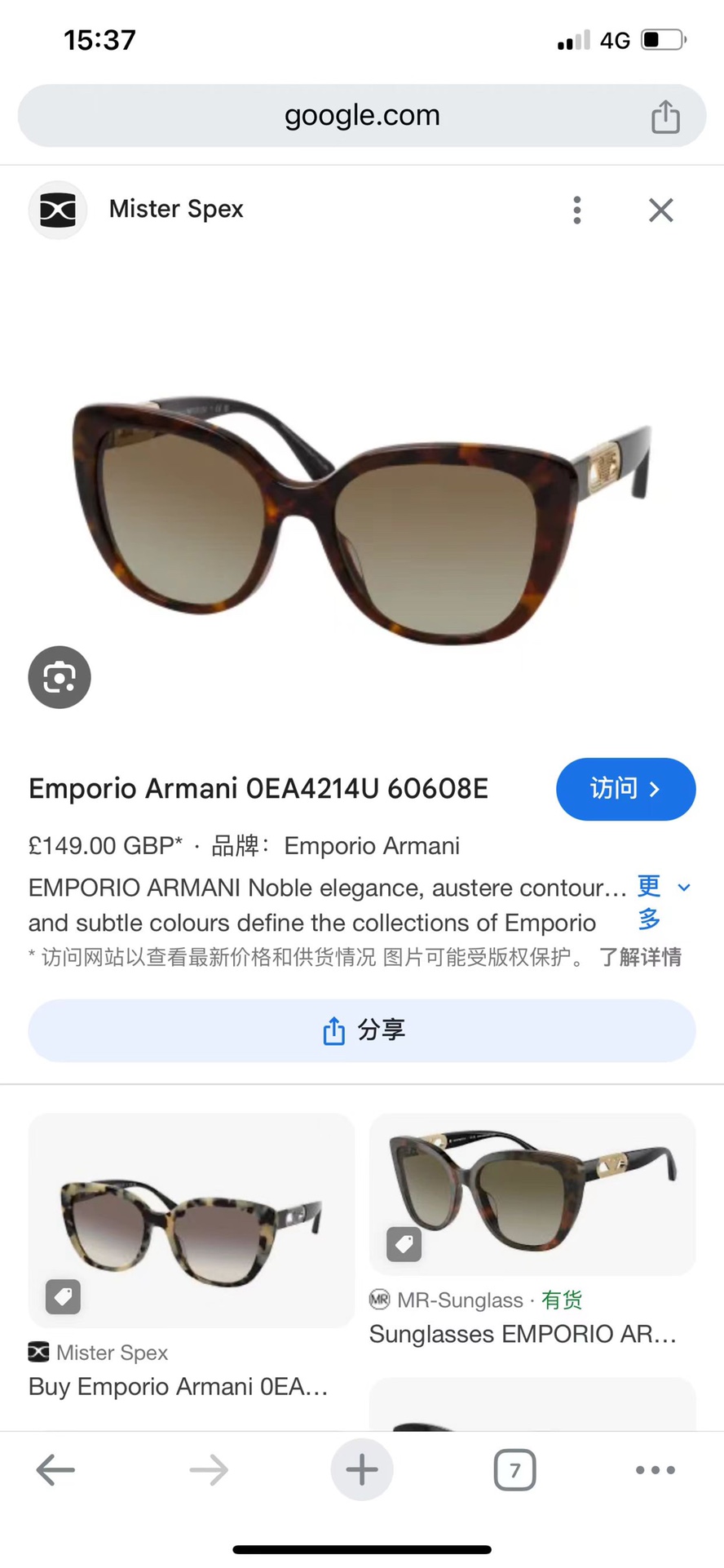
Task: Share this page from the address bar
Action: point(665,117)
